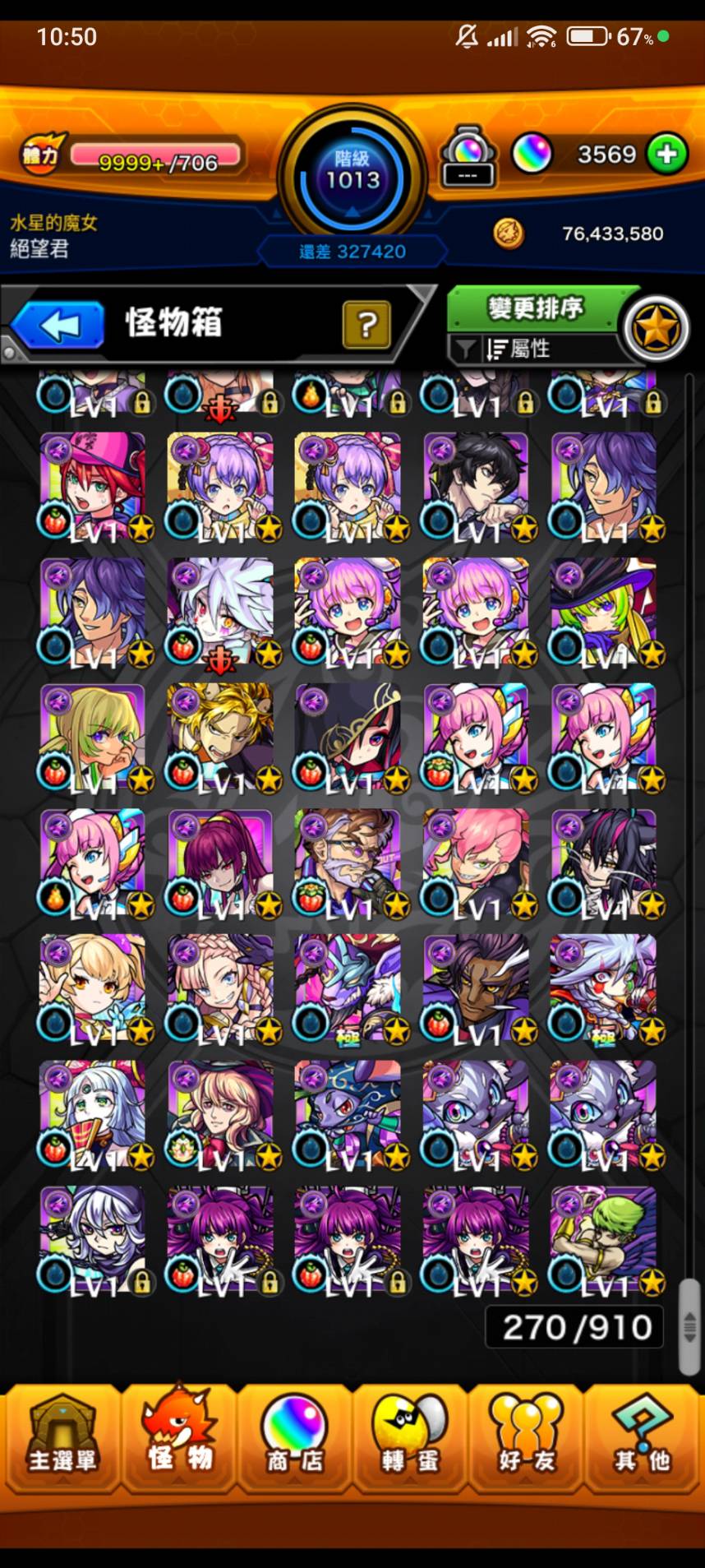The image size is (705, 1568).
Task: Select the red-haired monster with pink cap
Action: point(93,483)
